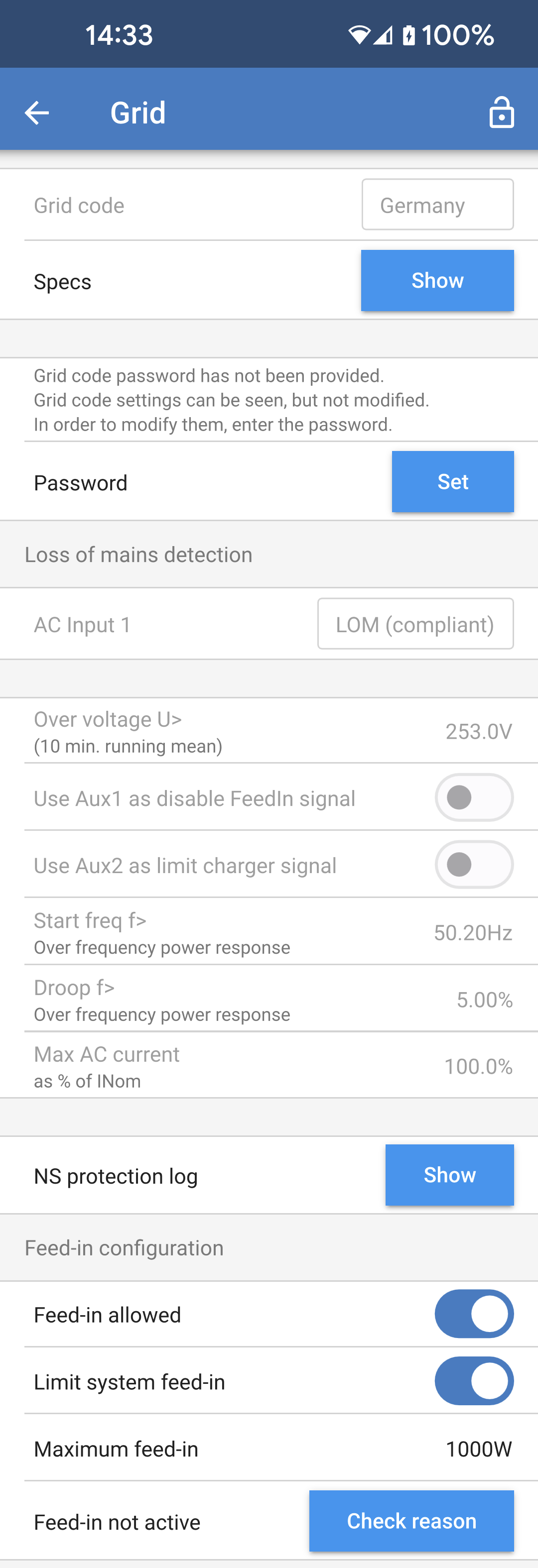Go back using the arrow icon

point(36,112)
